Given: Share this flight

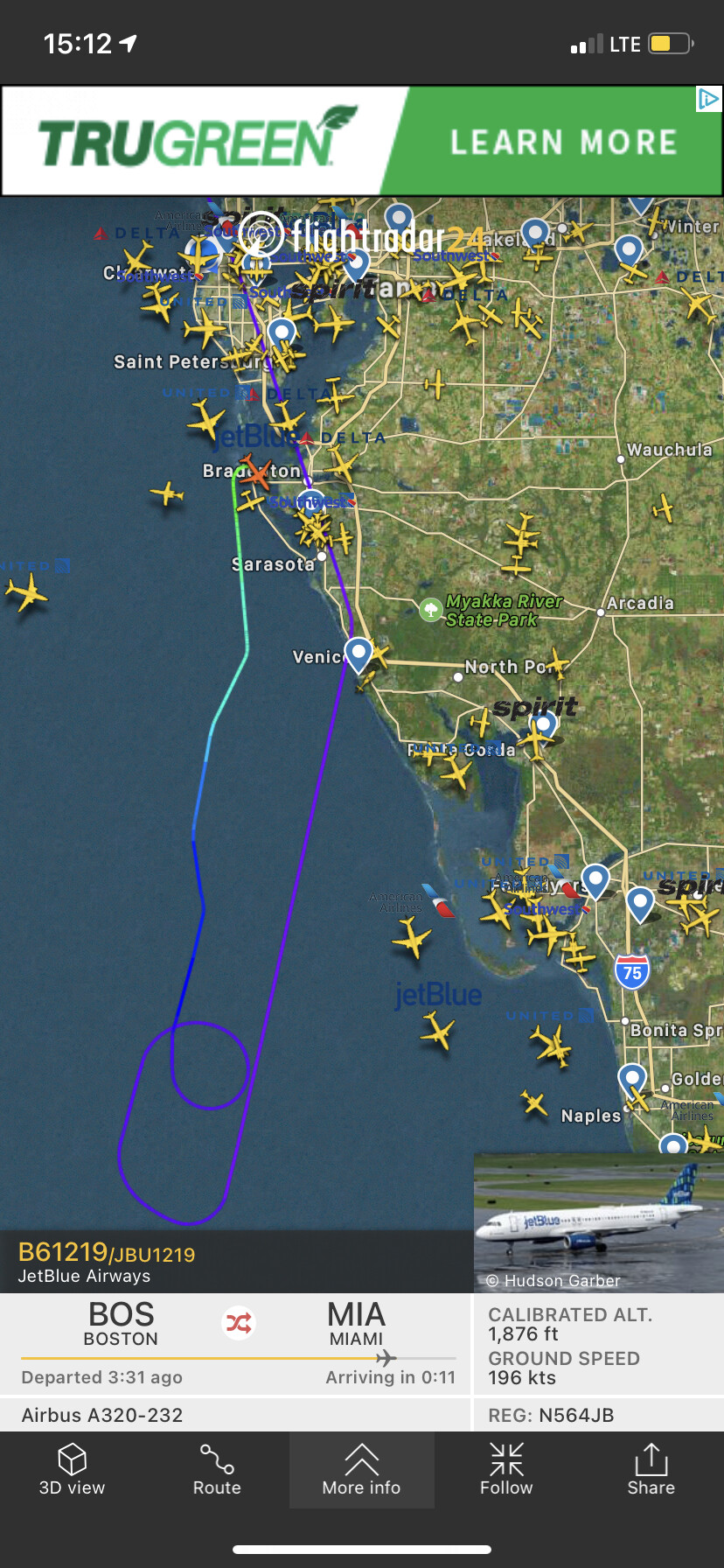Looking at the screenshot, I should pos(651,1469).
